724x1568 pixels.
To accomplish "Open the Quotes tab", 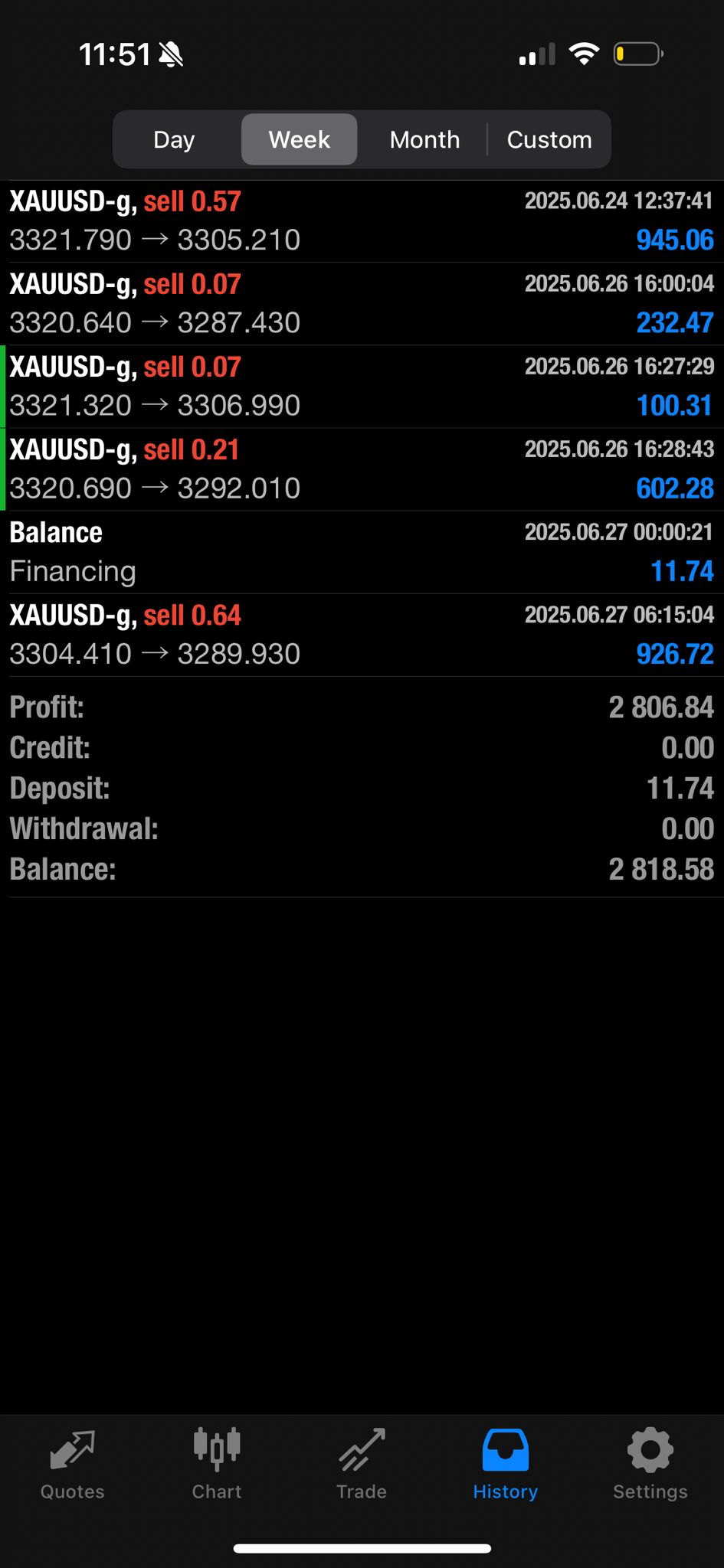I will click(x=72, y=1464).
